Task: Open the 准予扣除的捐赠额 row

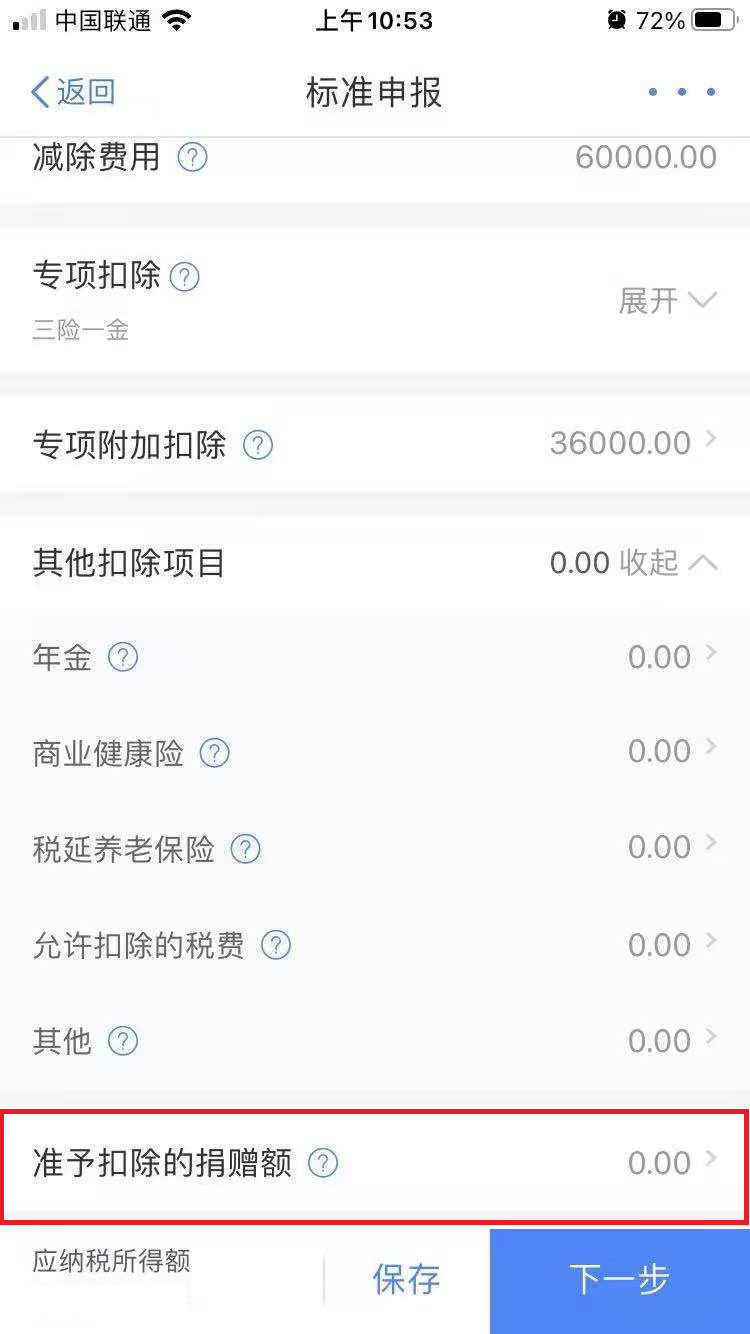Action: (x=375, y=1164)
